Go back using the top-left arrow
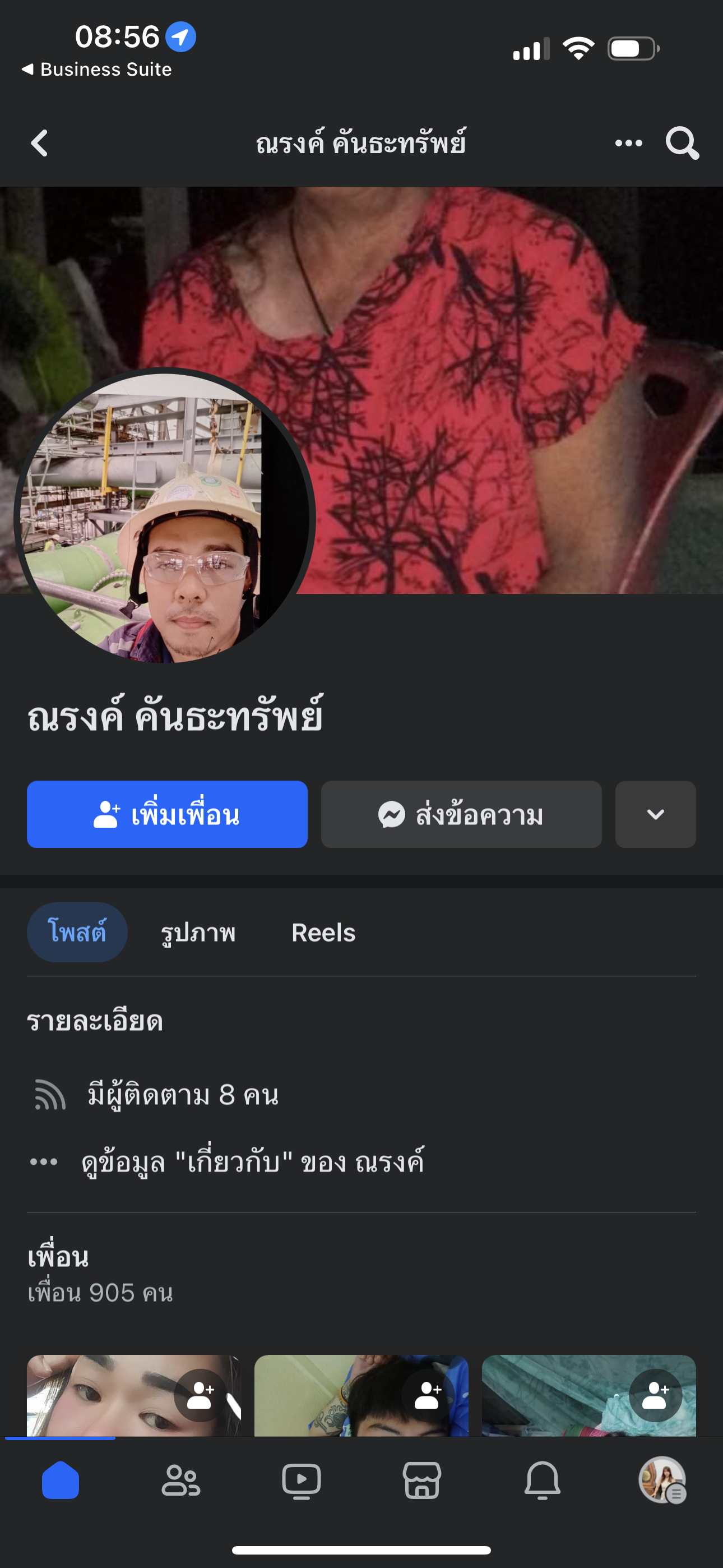The height and width of the screenshot is (1568, 723). point(40,143)
